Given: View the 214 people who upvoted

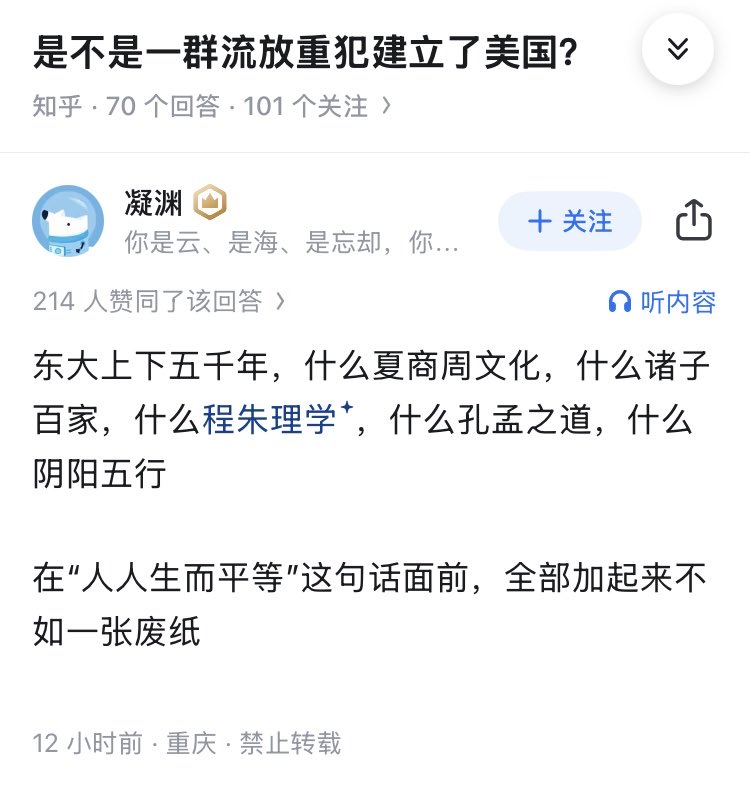Looking at the screenshot, I should (158, 301).
